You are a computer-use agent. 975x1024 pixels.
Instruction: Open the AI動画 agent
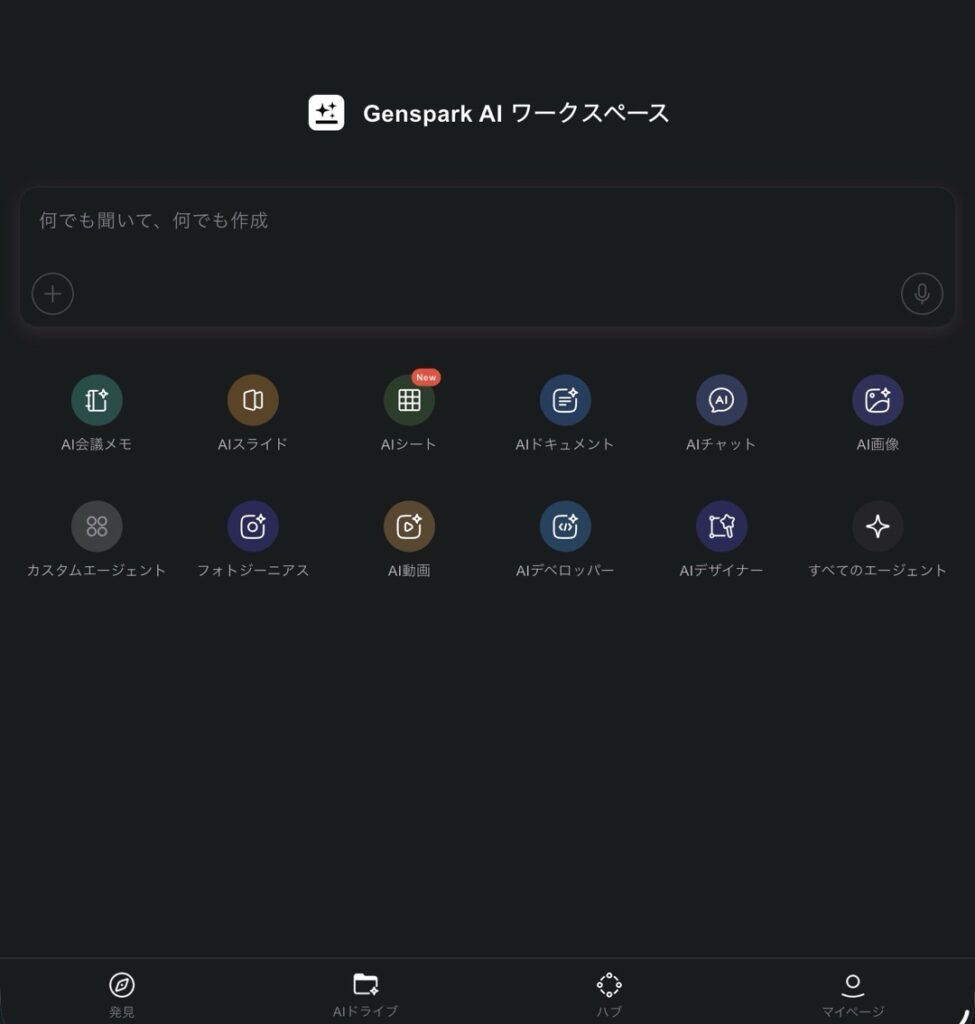(409, 527)
